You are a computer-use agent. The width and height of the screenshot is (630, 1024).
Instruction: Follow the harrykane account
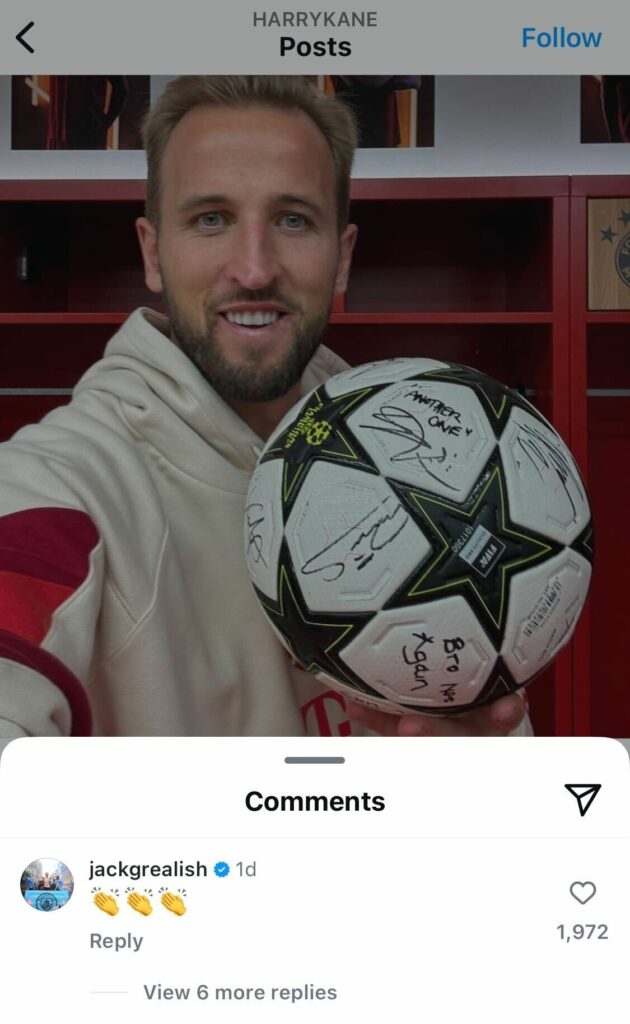[561, 38]
